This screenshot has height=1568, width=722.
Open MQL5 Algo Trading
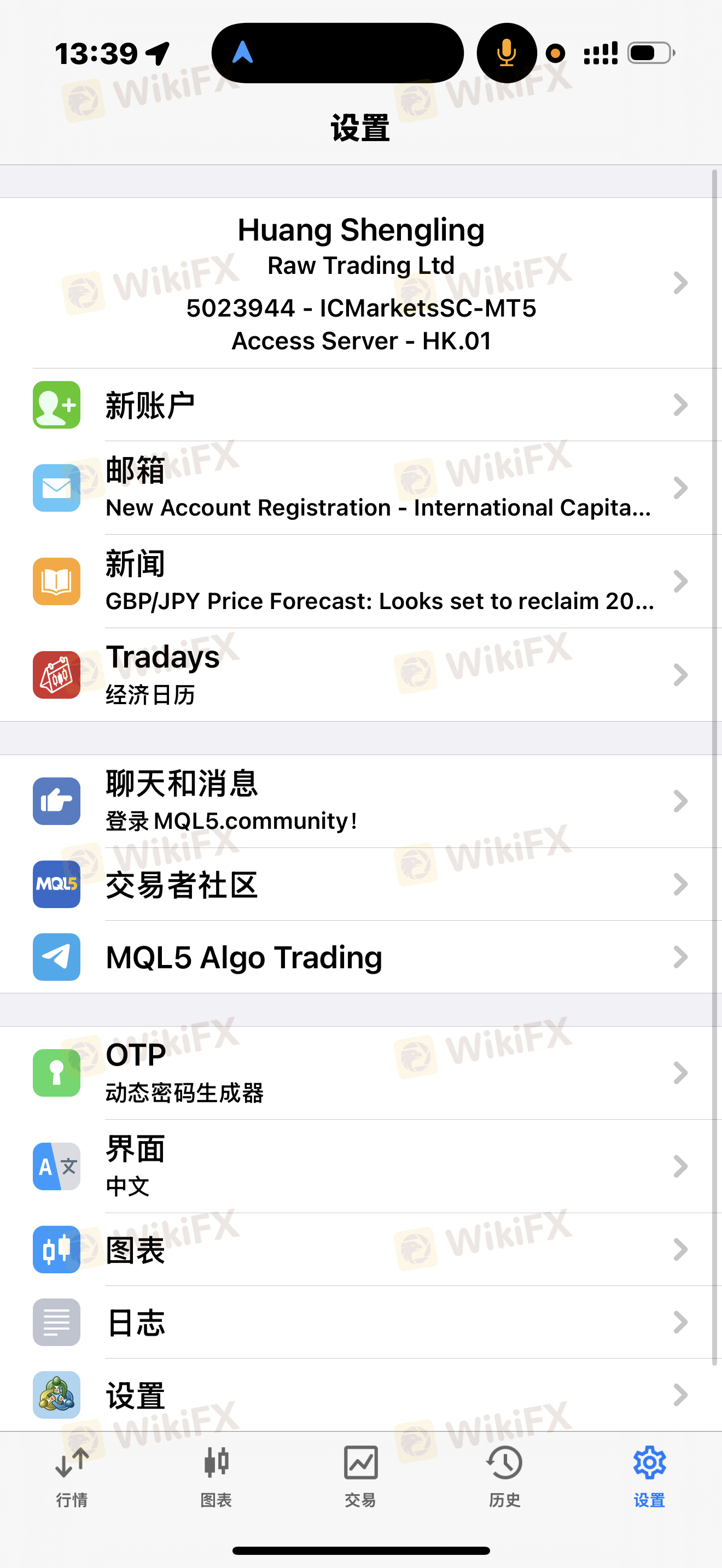point(361,957)
